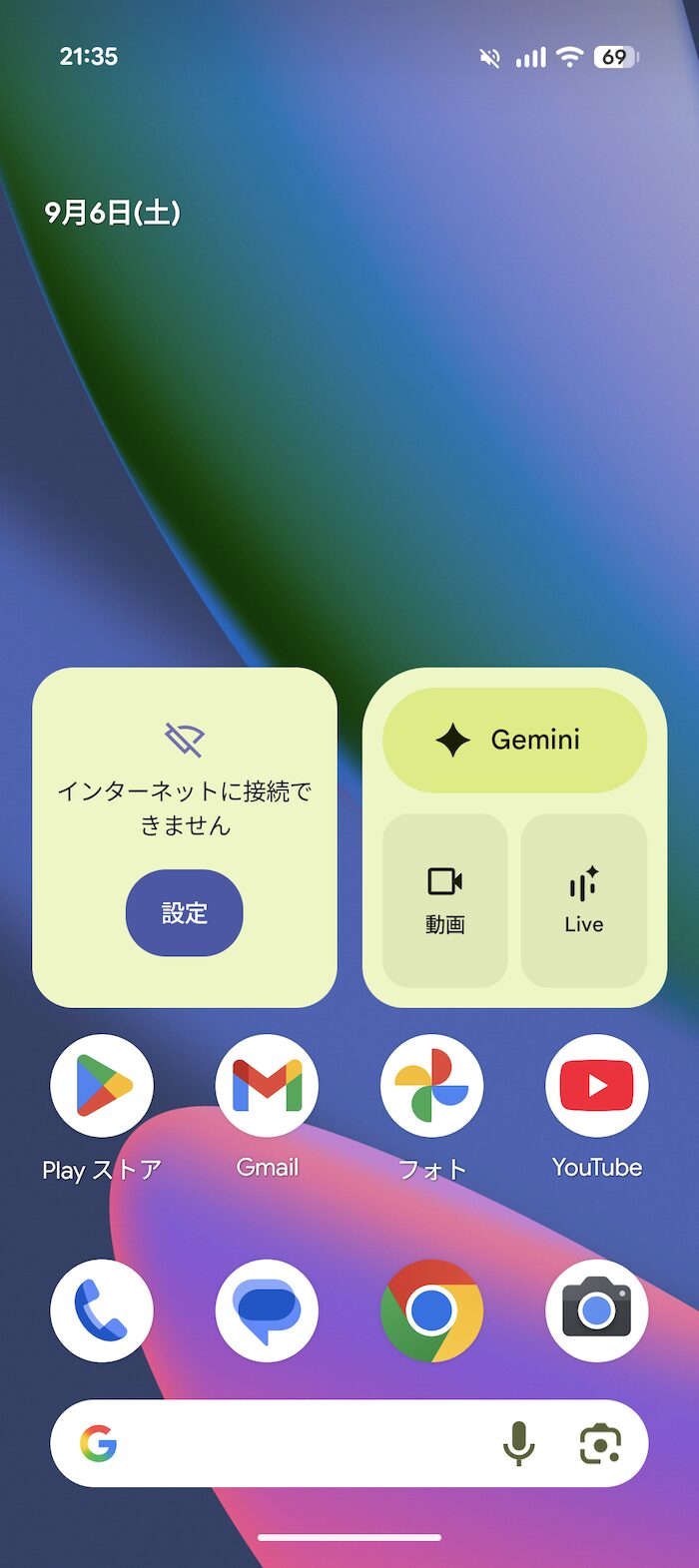
Task: Open the Play ストア app
Action: [x=102, y=1086]
